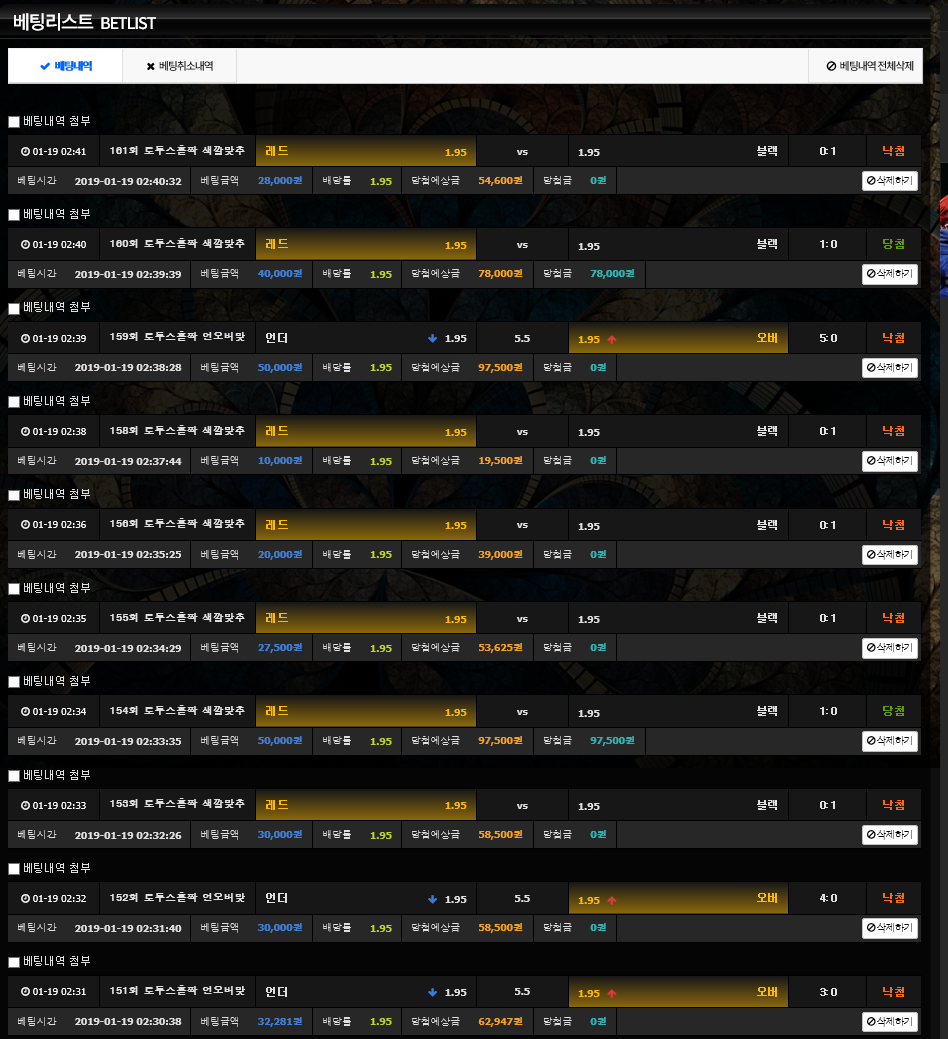Delete the 40,000원 bet entry
The height and width of the screenshot is (1039, 948).
click(889, 274)
